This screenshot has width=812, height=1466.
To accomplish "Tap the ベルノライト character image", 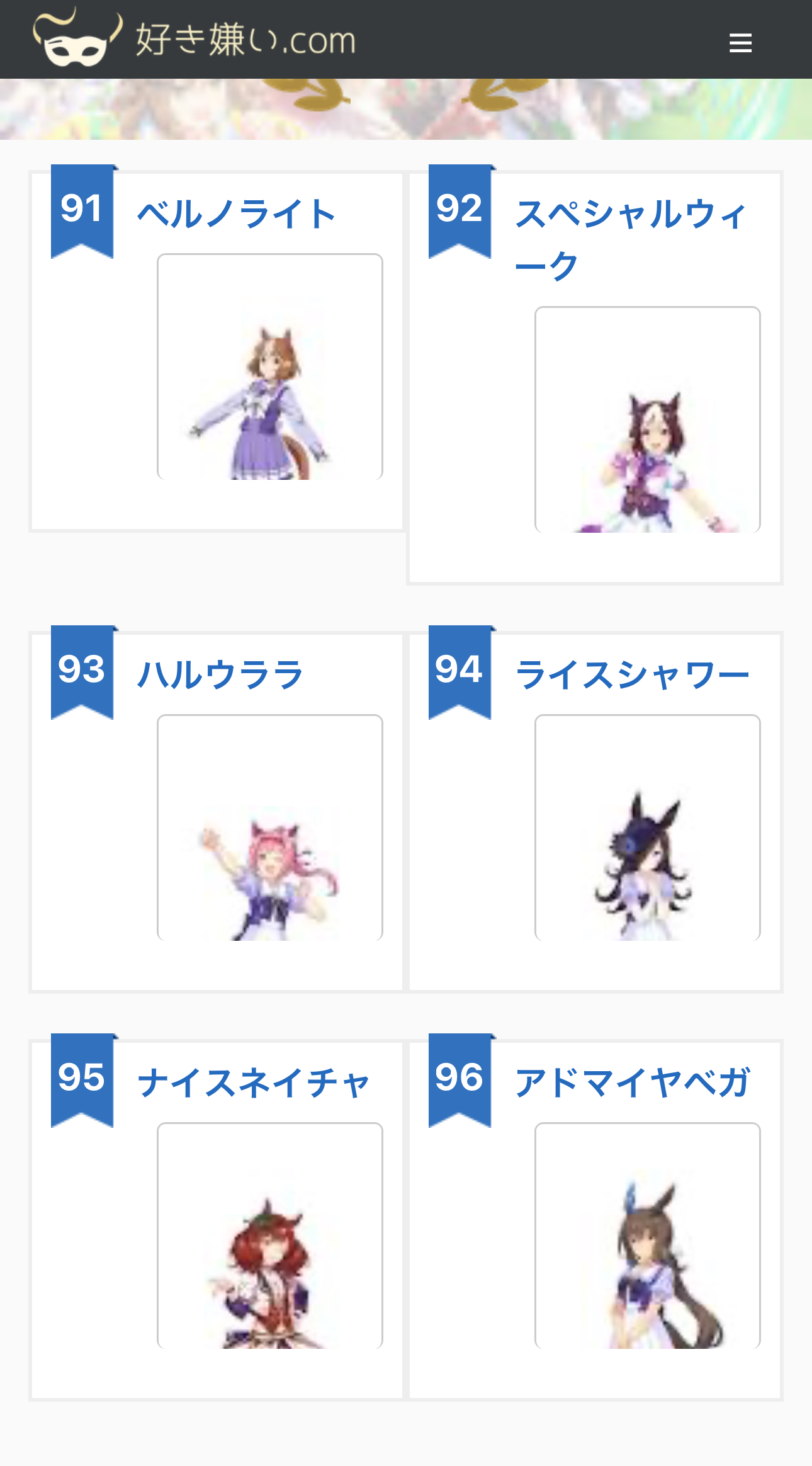I will pos(270,366).
